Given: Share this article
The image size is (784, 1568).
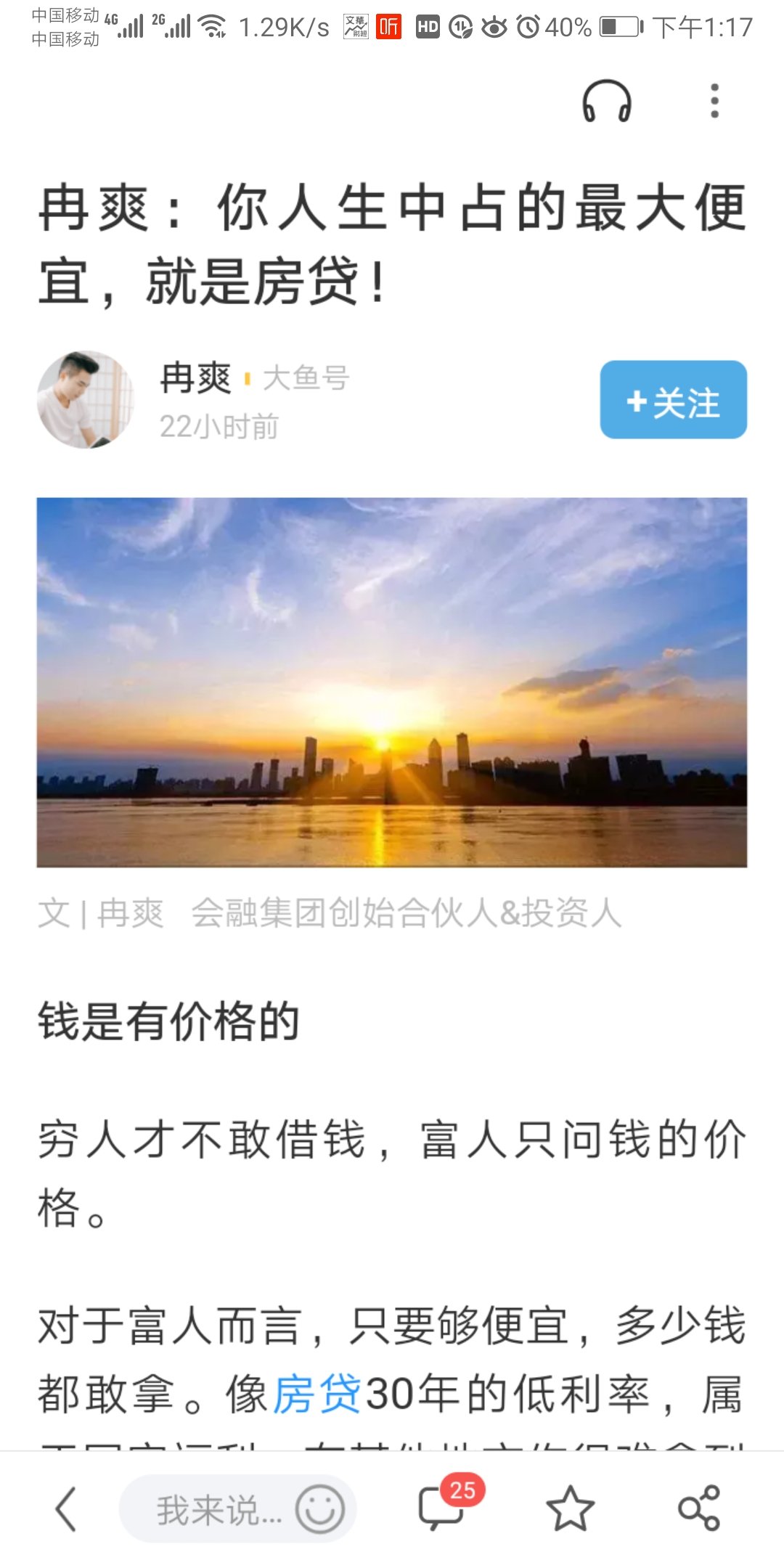Looking at the screenshot, I should [698, 1508].
